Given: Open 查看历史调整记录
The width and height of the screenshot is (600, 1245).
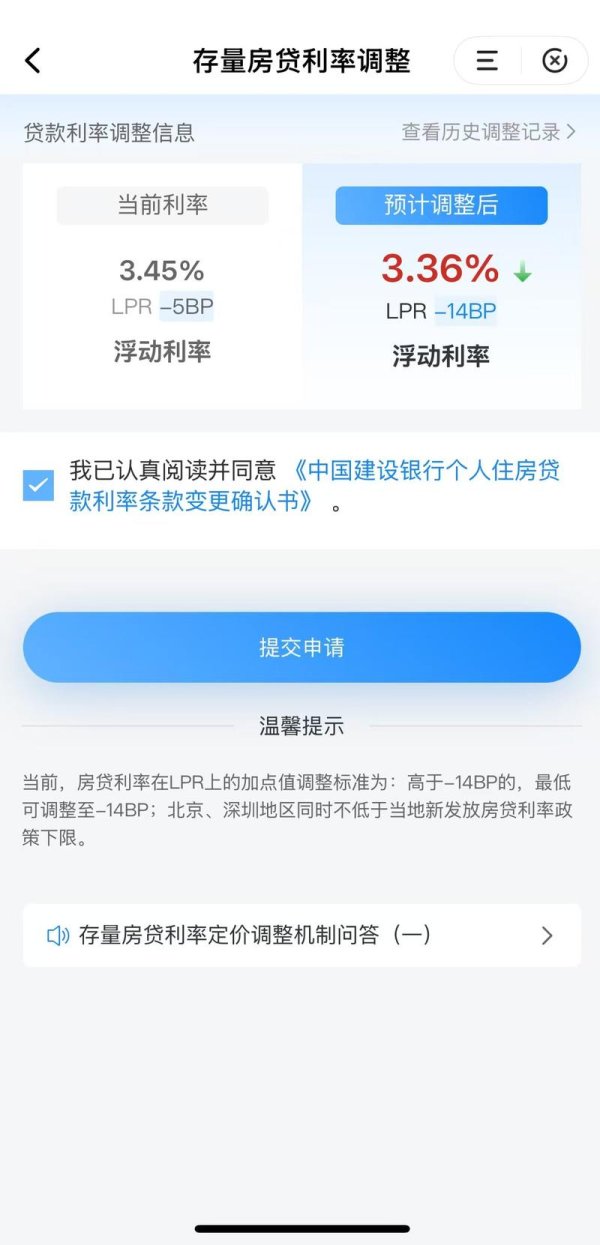Looking at the screenshot, I should pyautogui.click(x=488, y=132).
